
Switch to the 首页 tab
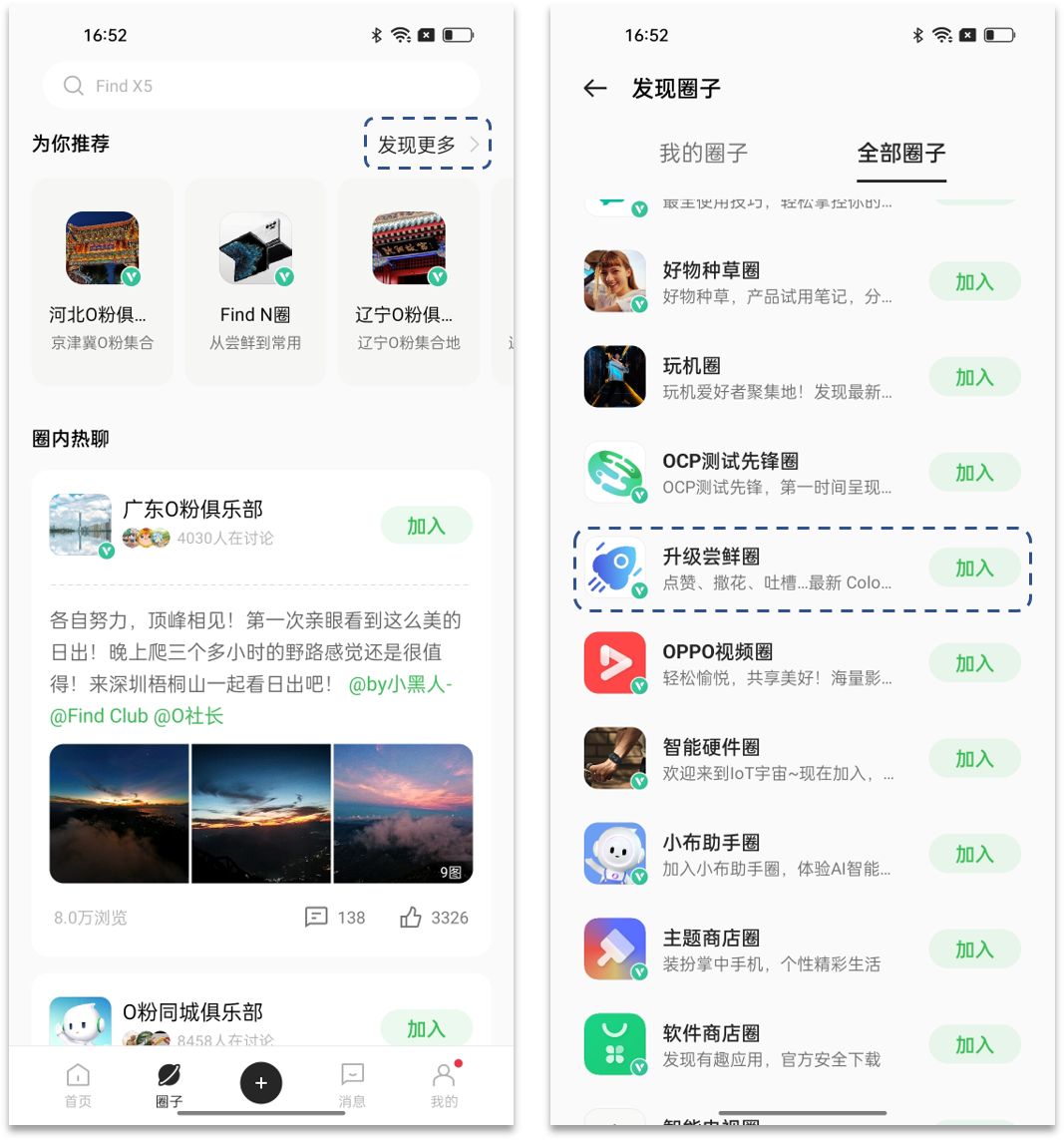(x=78, y=1085)
